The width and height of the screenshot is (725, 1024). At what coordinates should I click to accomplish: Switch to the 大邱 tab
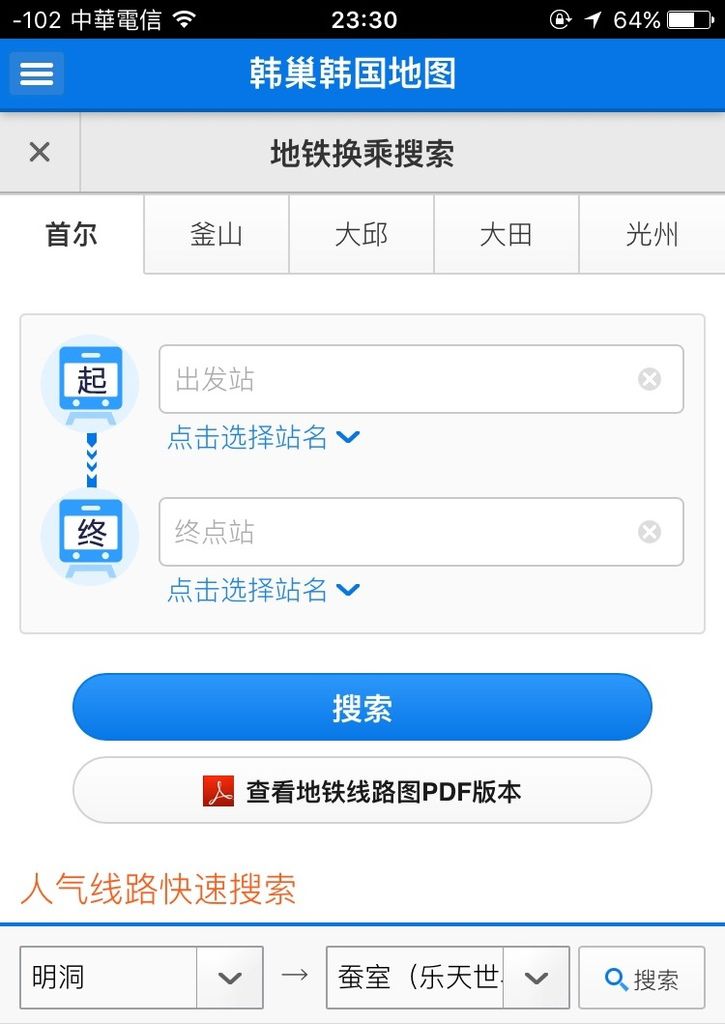361,235
